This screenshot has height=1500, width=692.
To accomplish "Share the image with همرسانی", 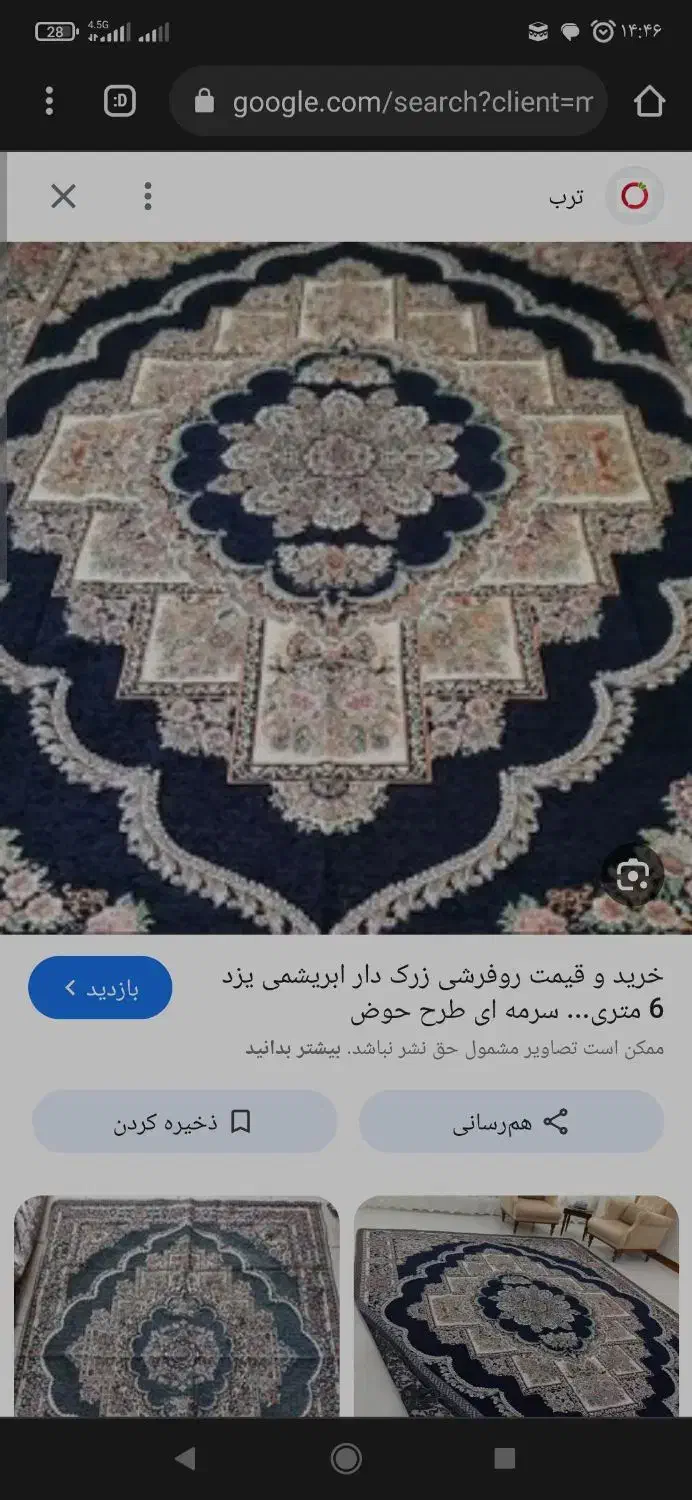I will click(511, 1122).
